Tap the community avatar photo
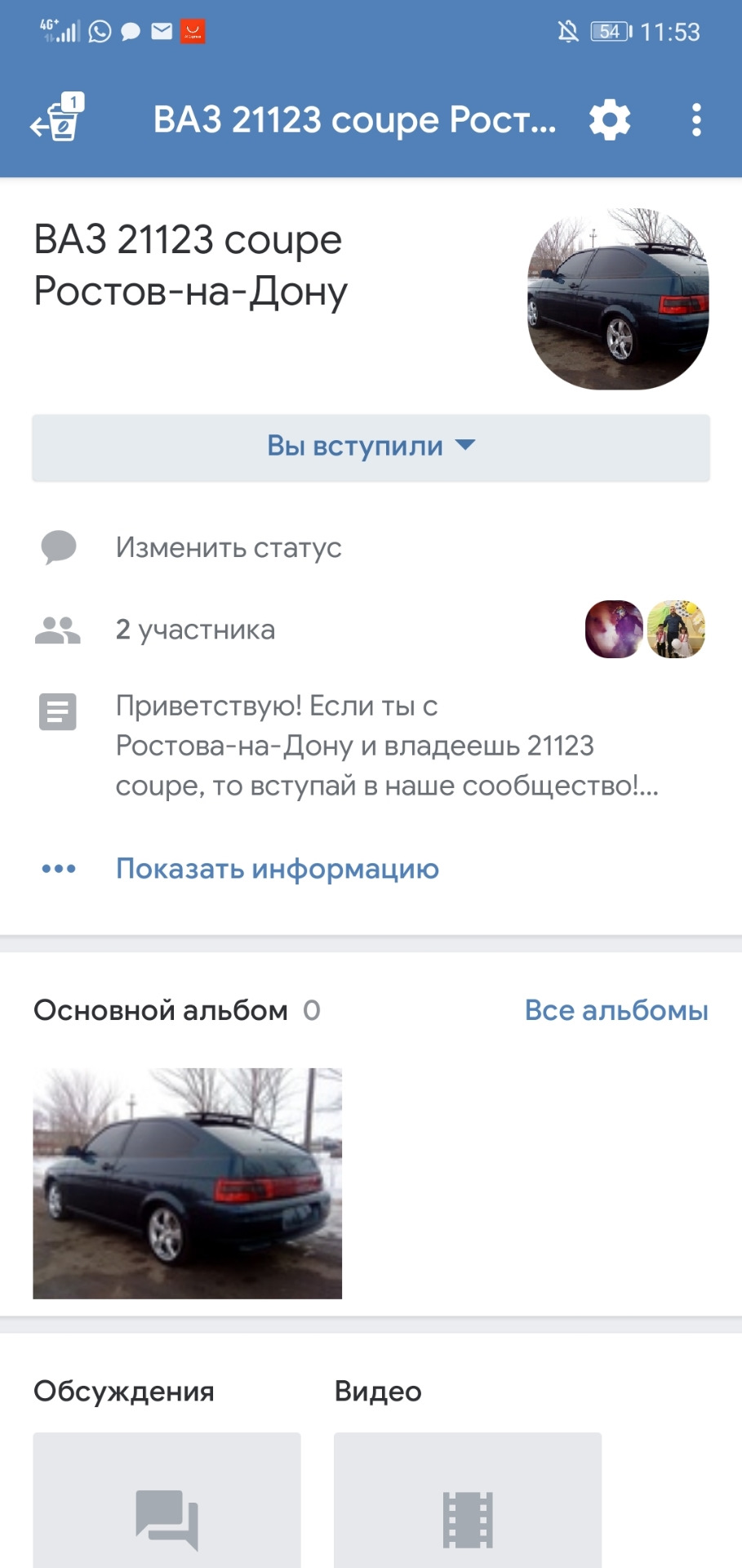This screenshot has height=1568, width=742. click(x=618, y=299)
